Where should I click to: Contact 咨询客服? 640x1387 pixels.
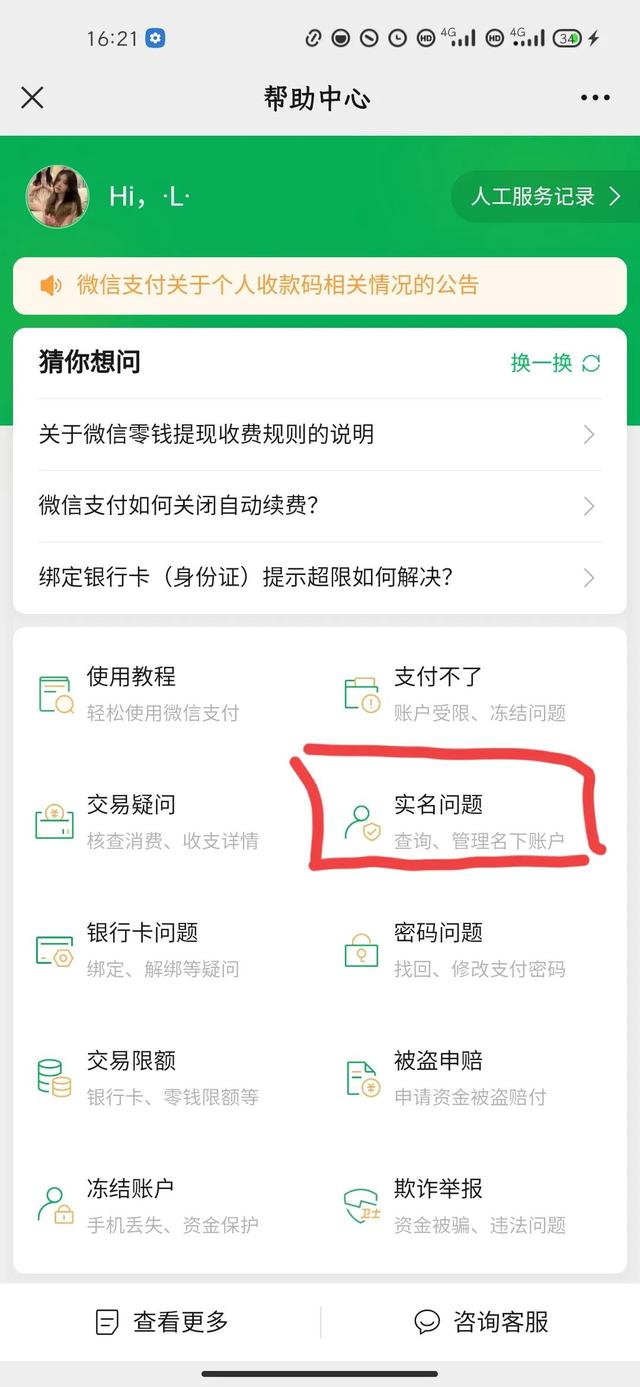481,1322
